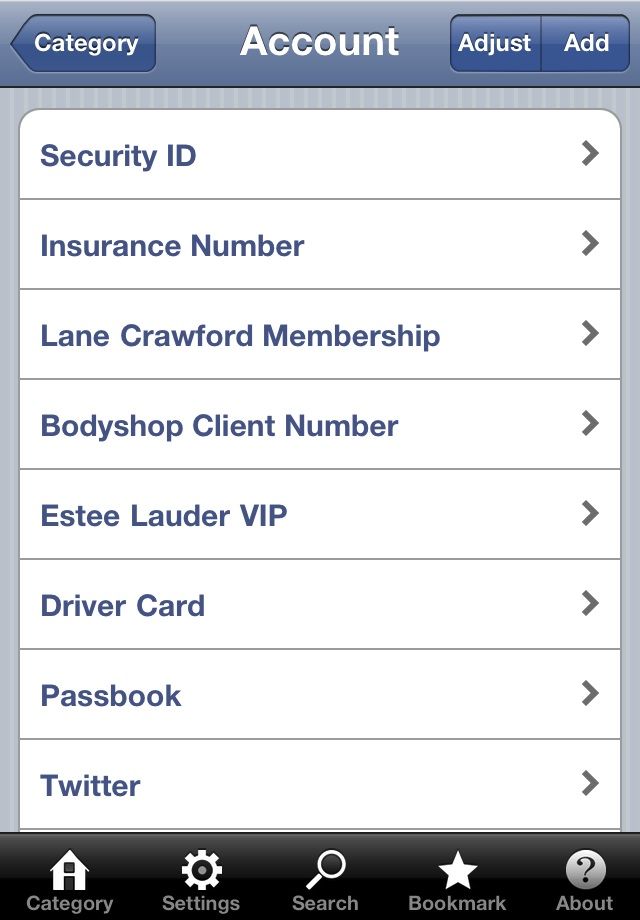This screenshot has width=640, height=920.
Task: Open the Twitter account entry
Action: [320, 785]
